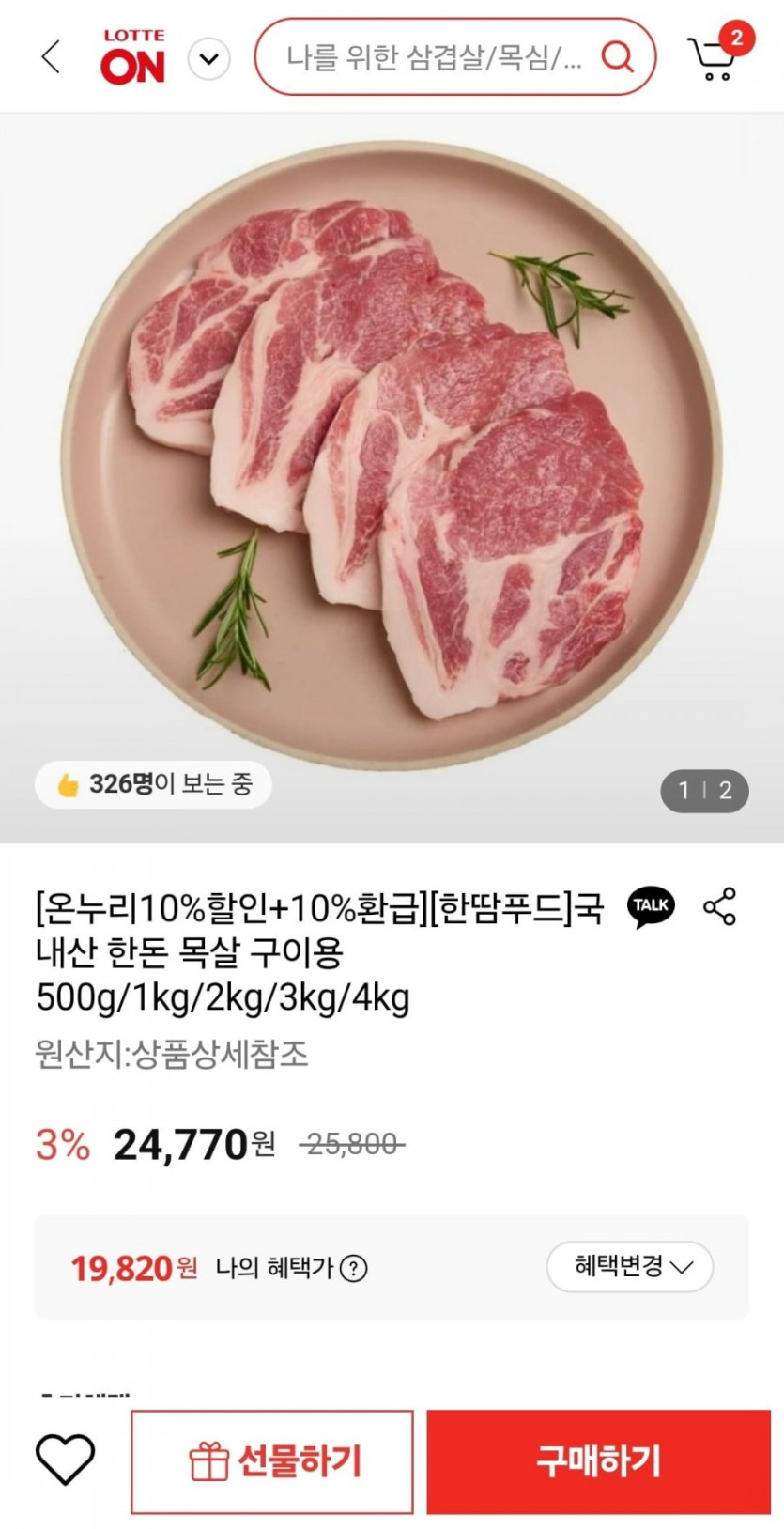Screen dimensions: 784x1529
Task: Expand the dropdown next to Lotte ON logo
Action: [x=208, y=59]
